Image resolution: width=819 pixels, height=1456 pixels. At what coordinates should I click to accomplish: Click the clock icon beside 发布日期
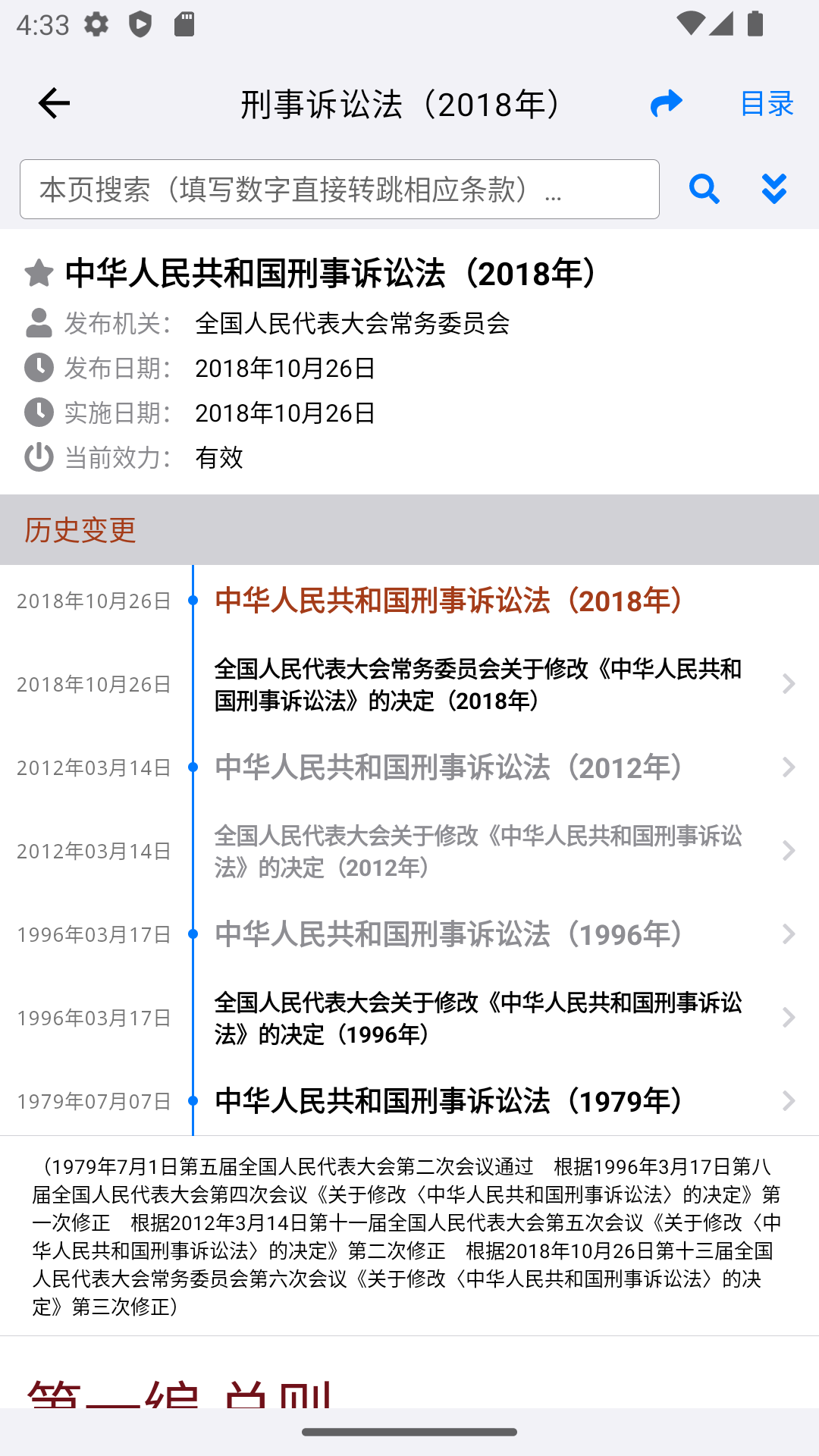tap(38, 369)
